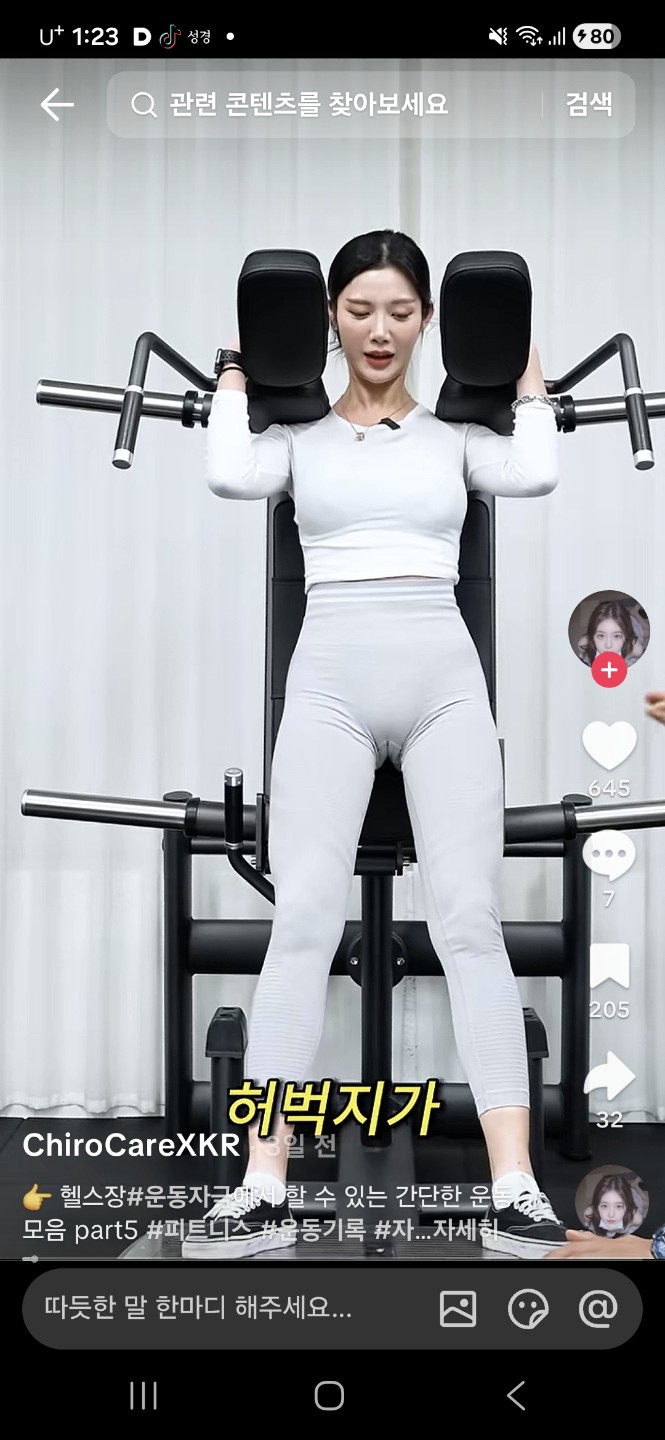Expand the caption with 자세히

tap(482, 1231)
